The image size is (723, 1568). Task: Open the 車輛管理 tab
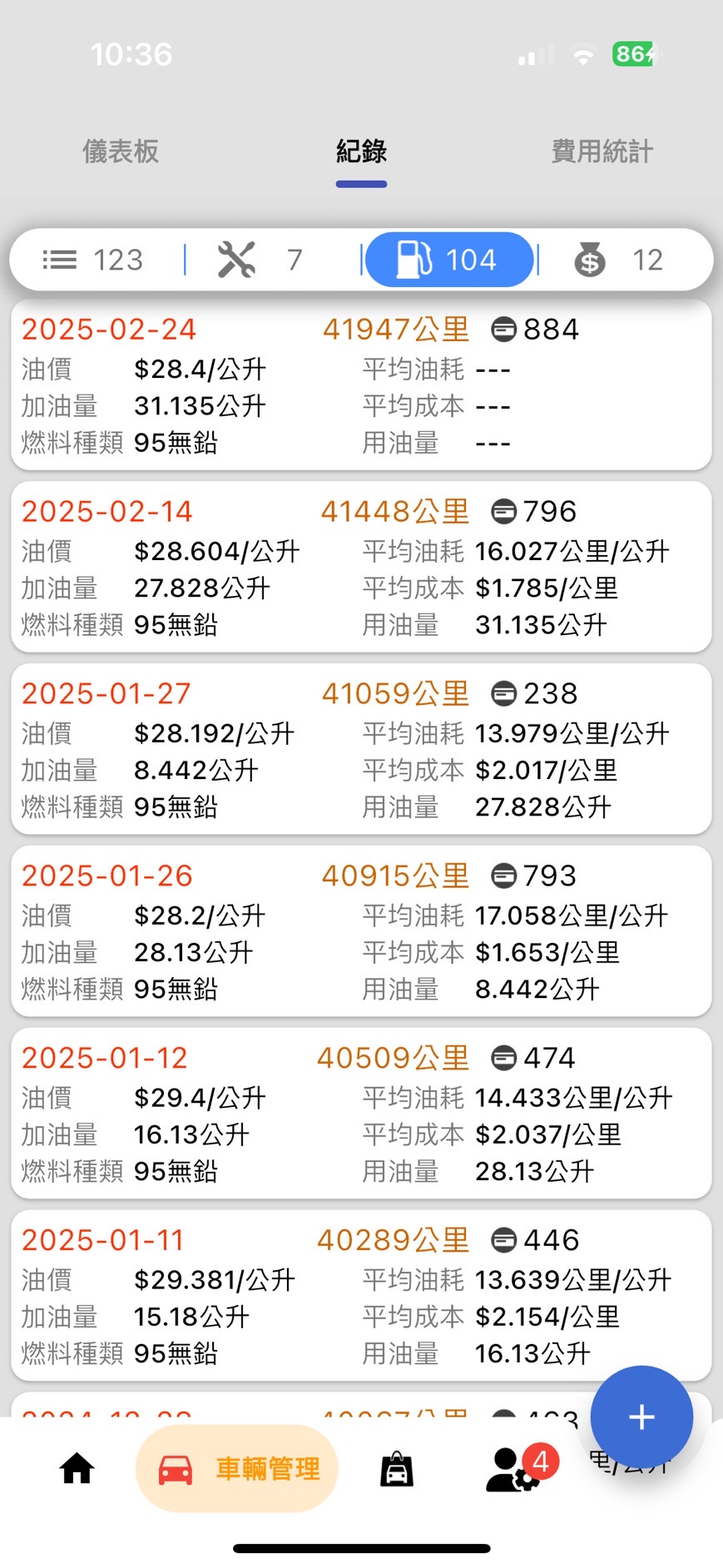pyautogui.click(x=237, y=1469)
